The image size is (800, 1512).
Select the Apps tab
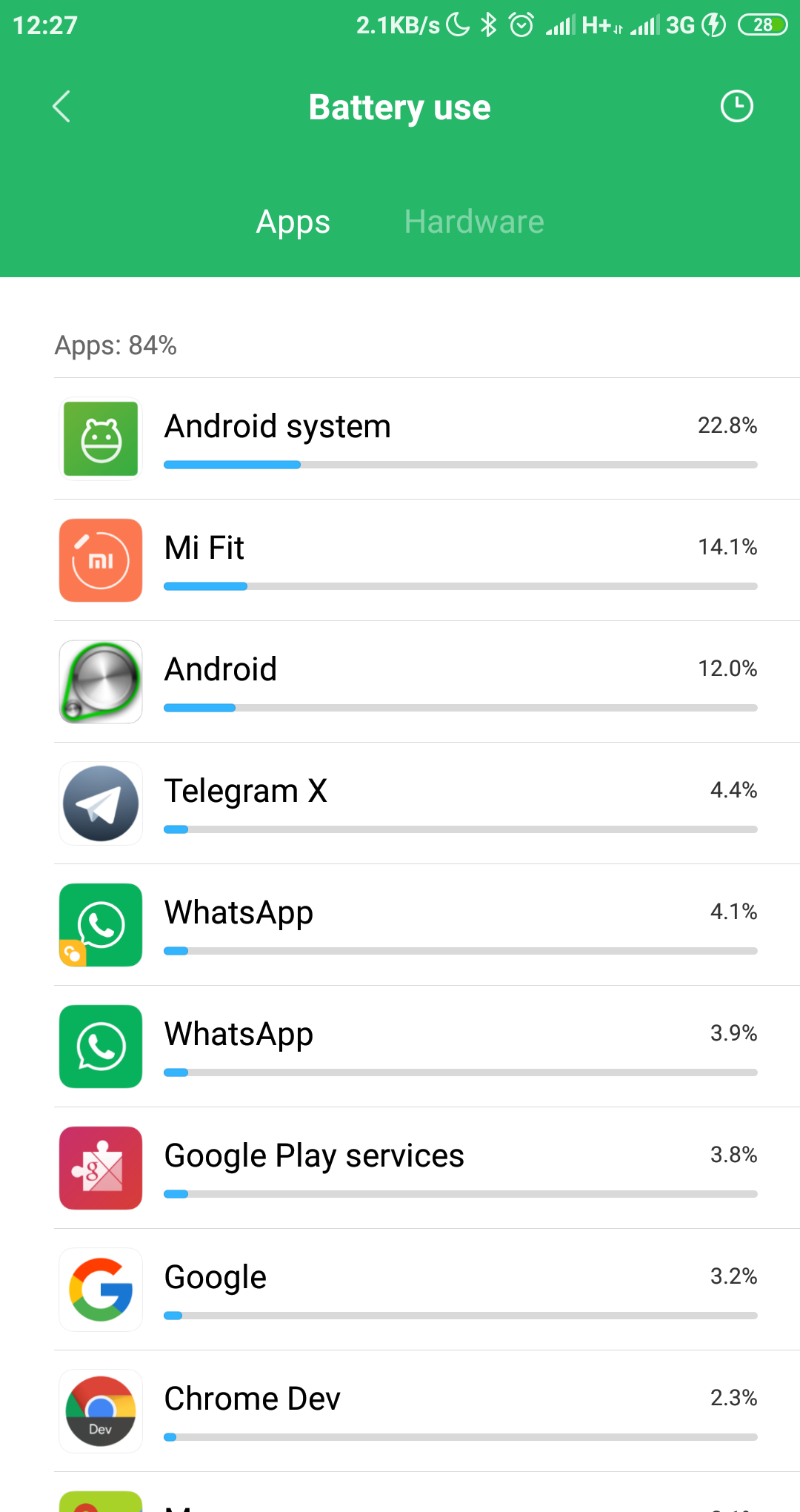point(293,222)
